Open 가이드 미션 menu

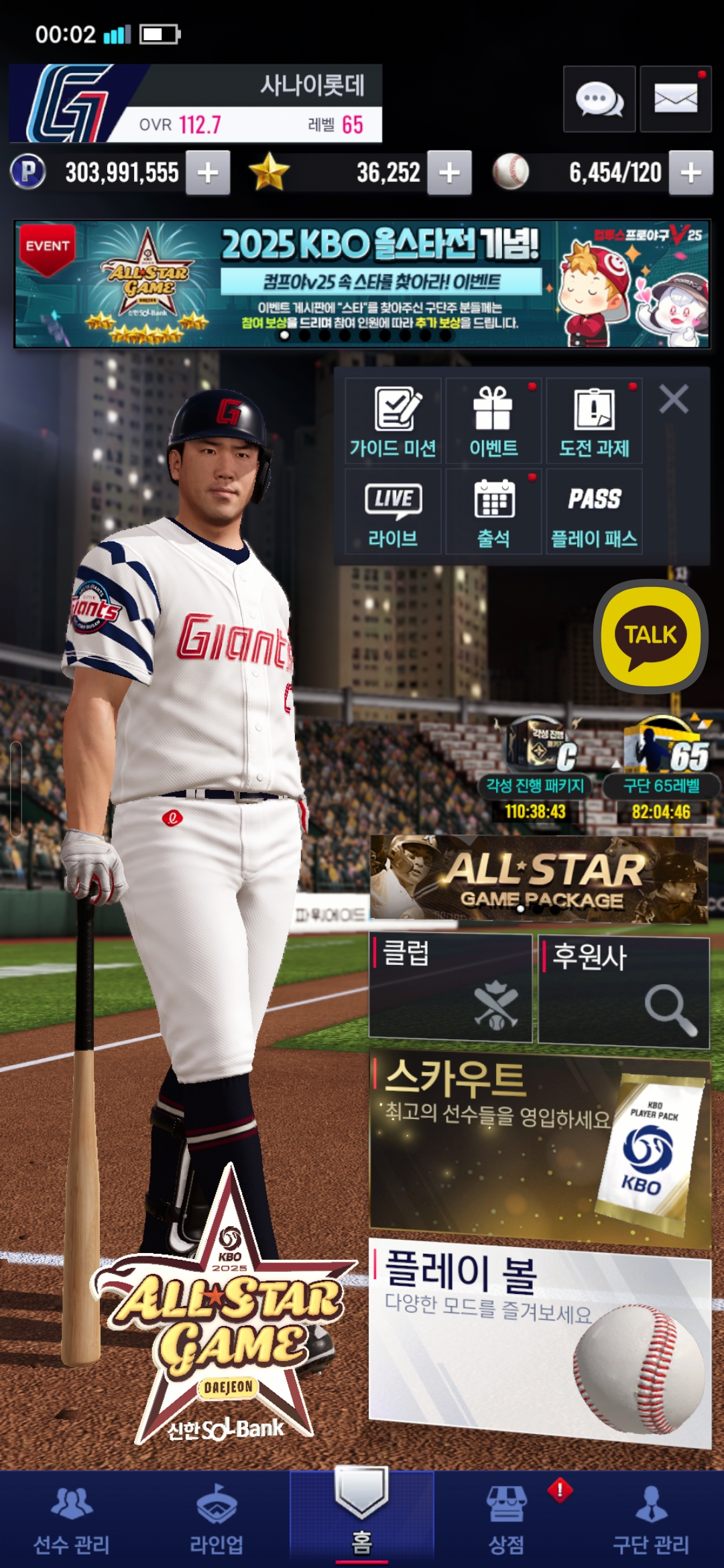pos(394,420)
